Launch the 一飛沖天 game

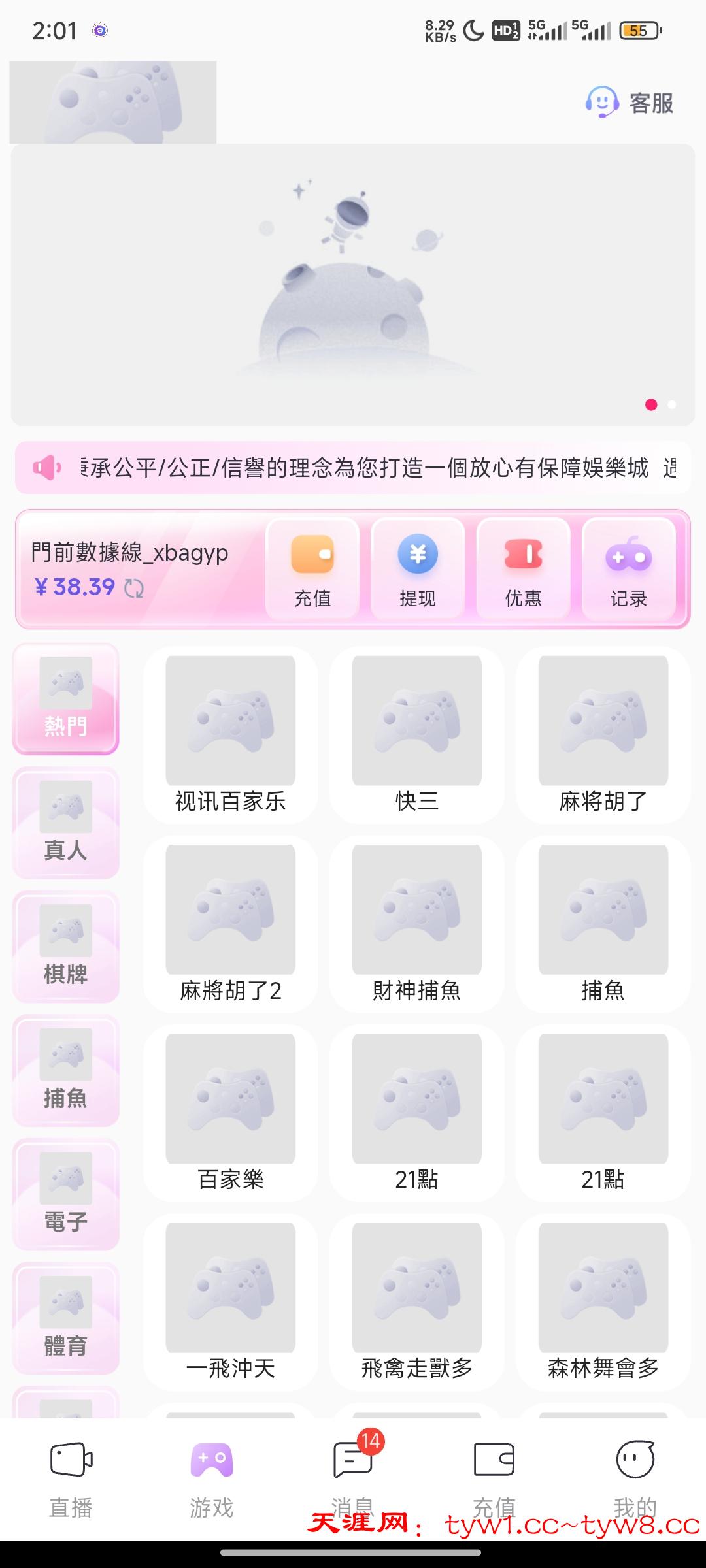pyautogui.click(x=231, y=1301)
